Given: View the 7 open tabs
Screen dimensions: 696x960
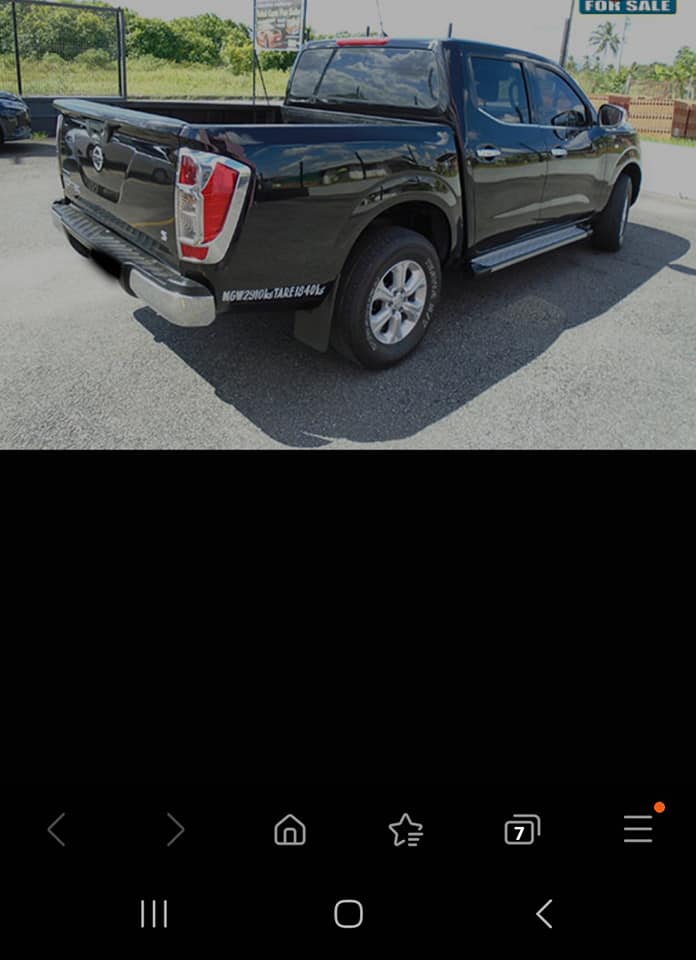Looking at the screenshot, I should point(522,830).
